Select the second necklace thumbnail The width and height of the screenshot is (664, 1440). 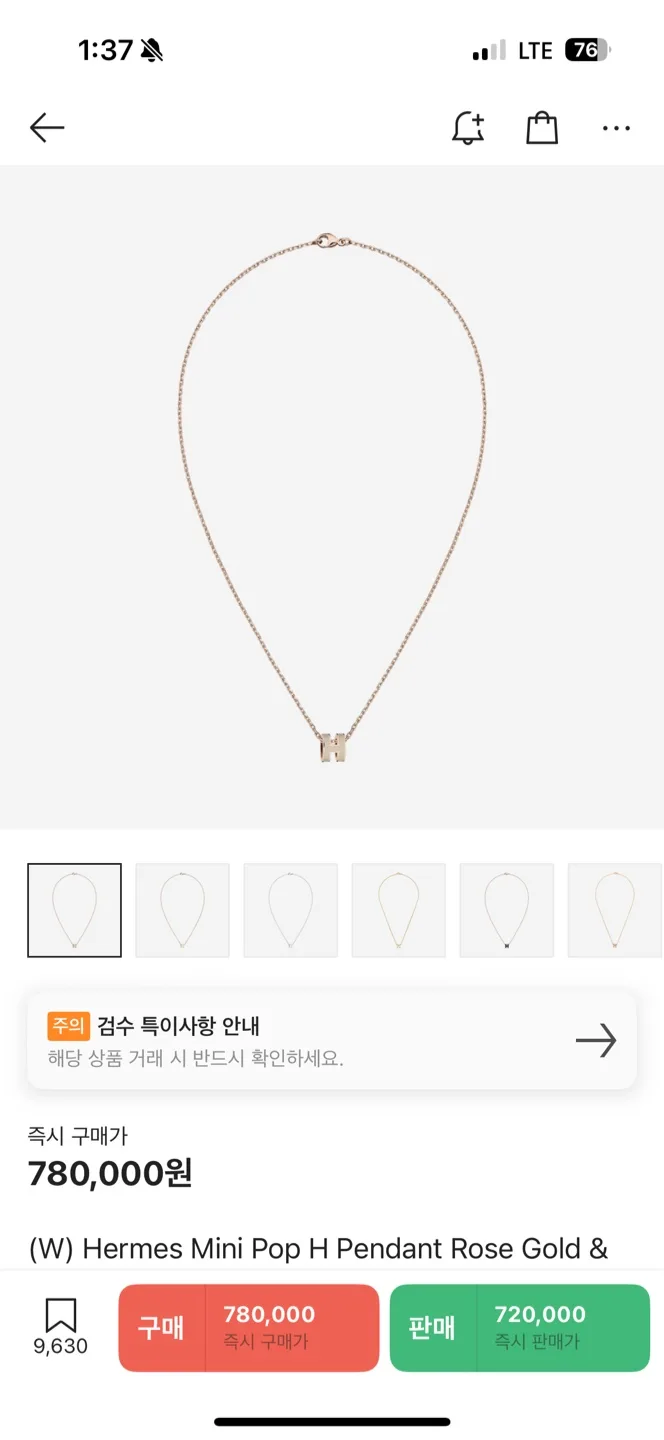(182, 910)
